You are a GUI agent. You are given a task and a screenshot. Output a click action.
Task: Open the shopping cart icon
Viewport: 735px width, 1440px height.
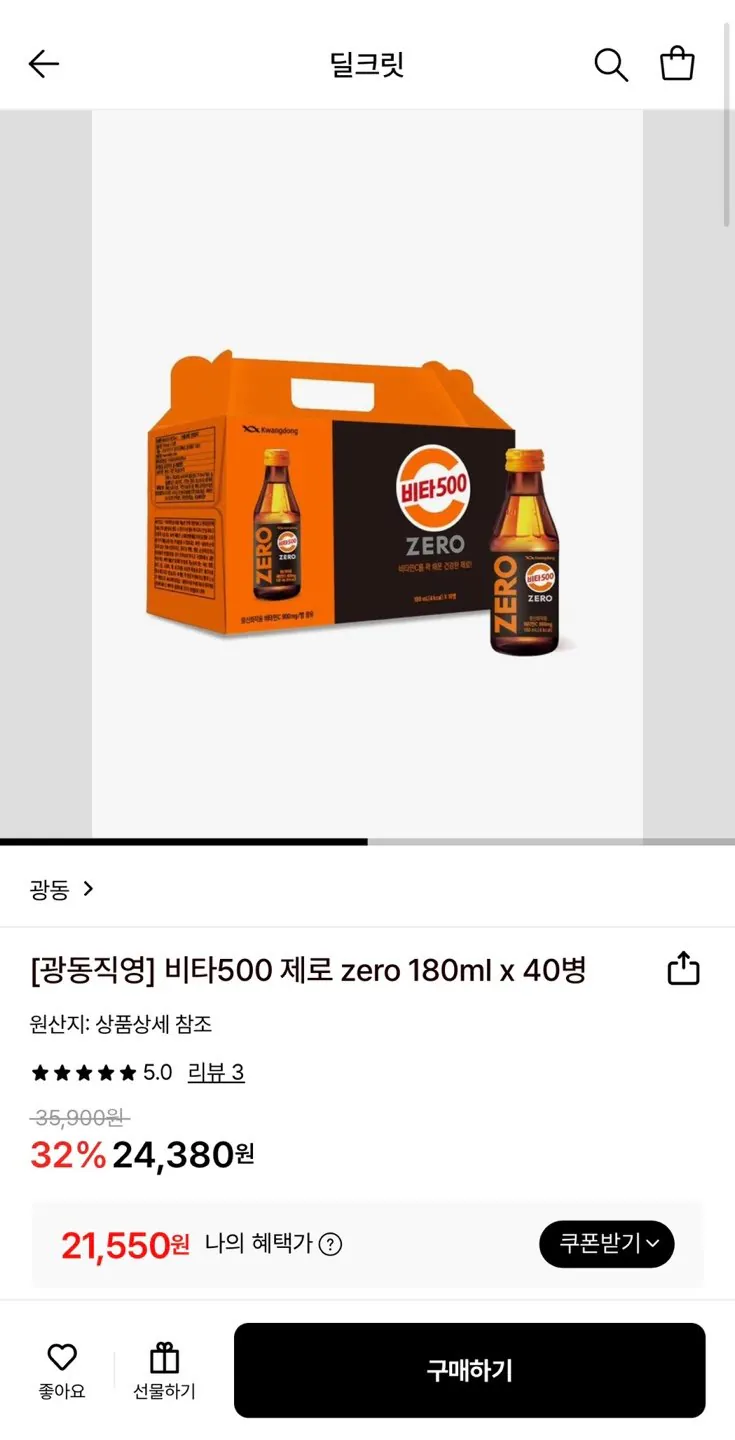[x=677, y=63]
